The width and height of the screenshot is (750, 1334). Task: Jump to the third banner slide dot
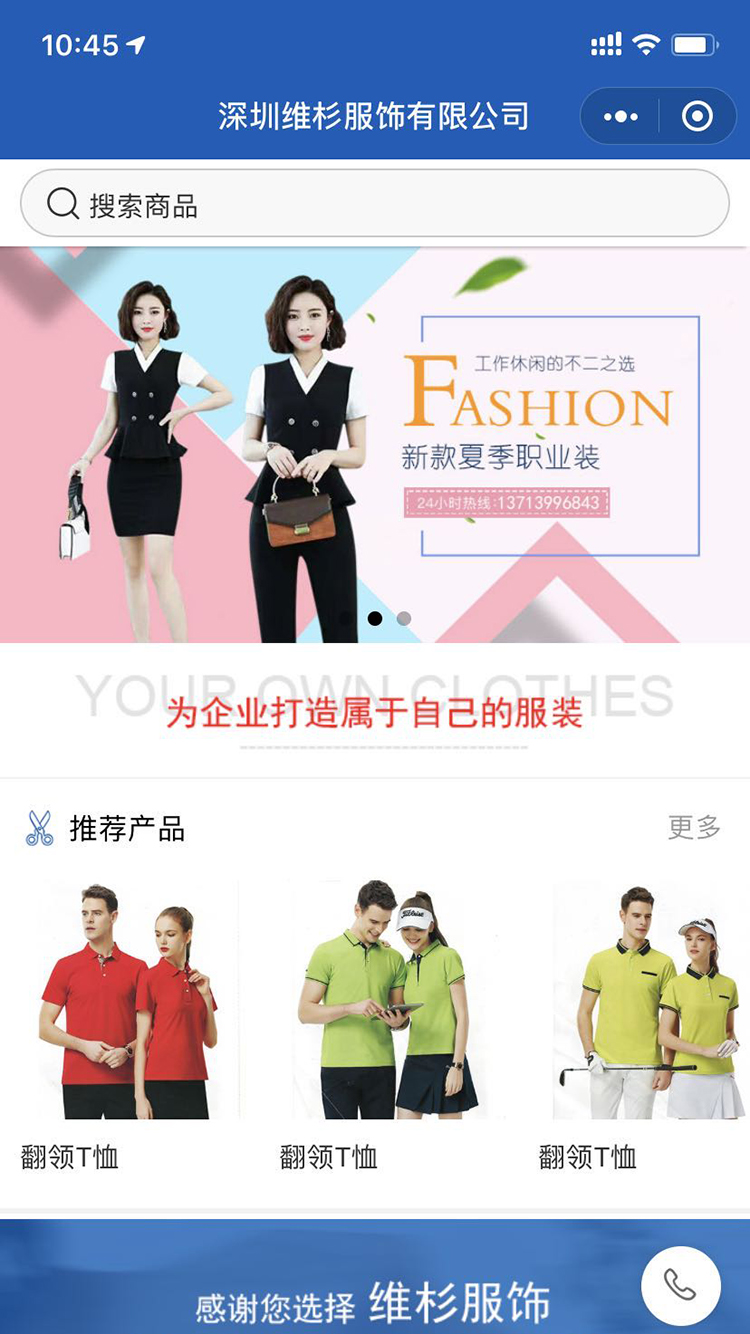tap(404, 619)
